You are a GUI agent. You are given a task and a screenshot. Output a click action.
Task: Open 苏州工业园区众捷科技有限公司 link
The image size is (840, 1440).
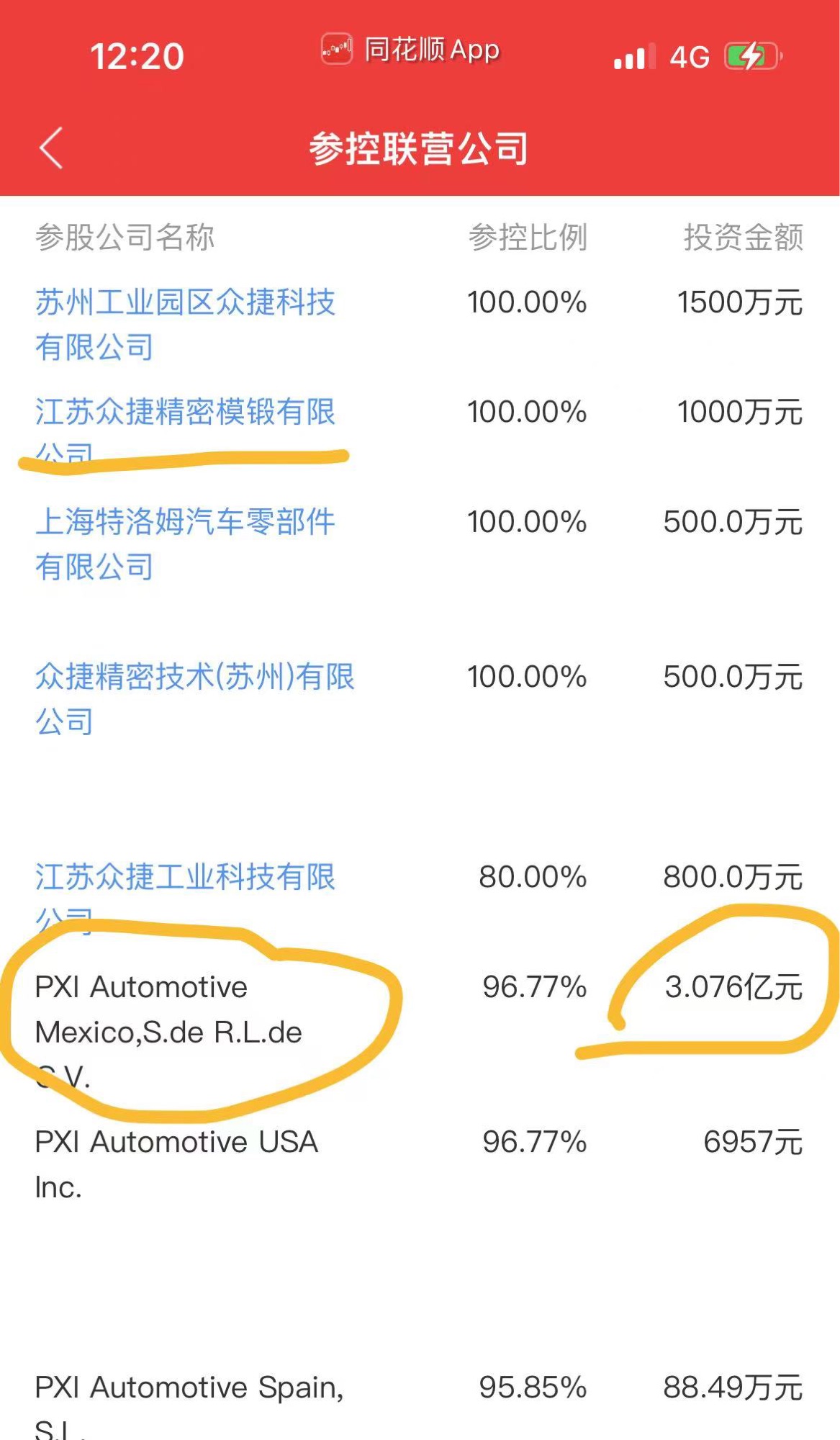tap(185, 325)
